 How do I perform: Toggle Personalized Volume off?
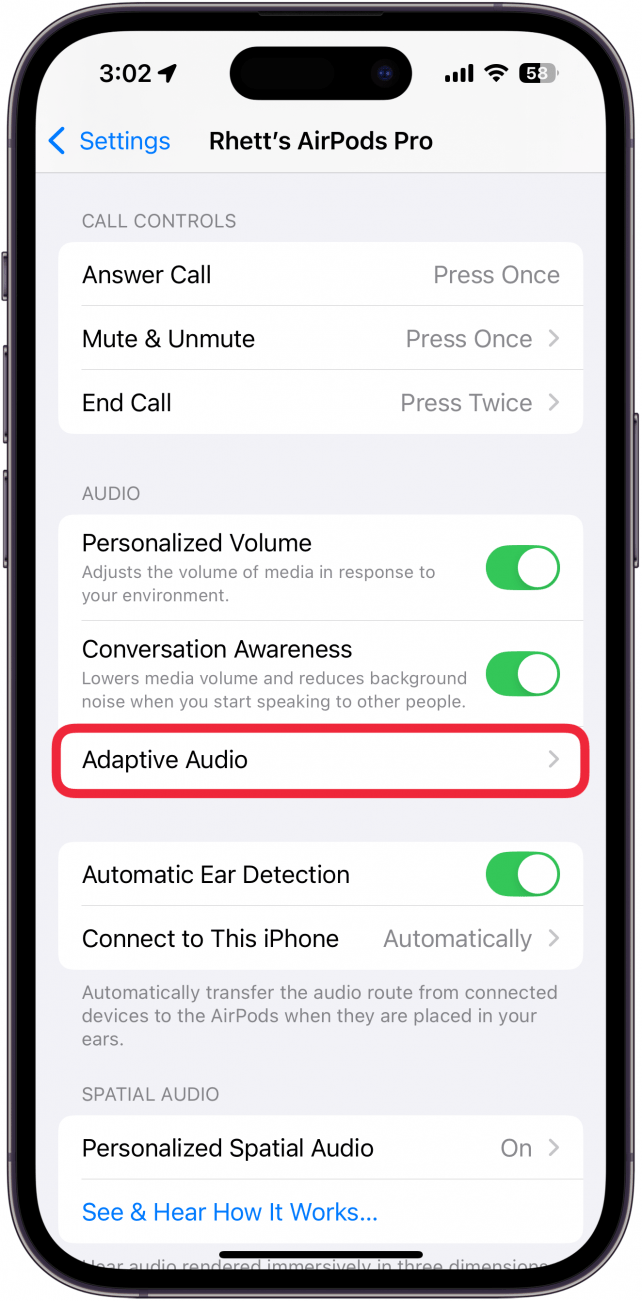(x=521, y=568)
